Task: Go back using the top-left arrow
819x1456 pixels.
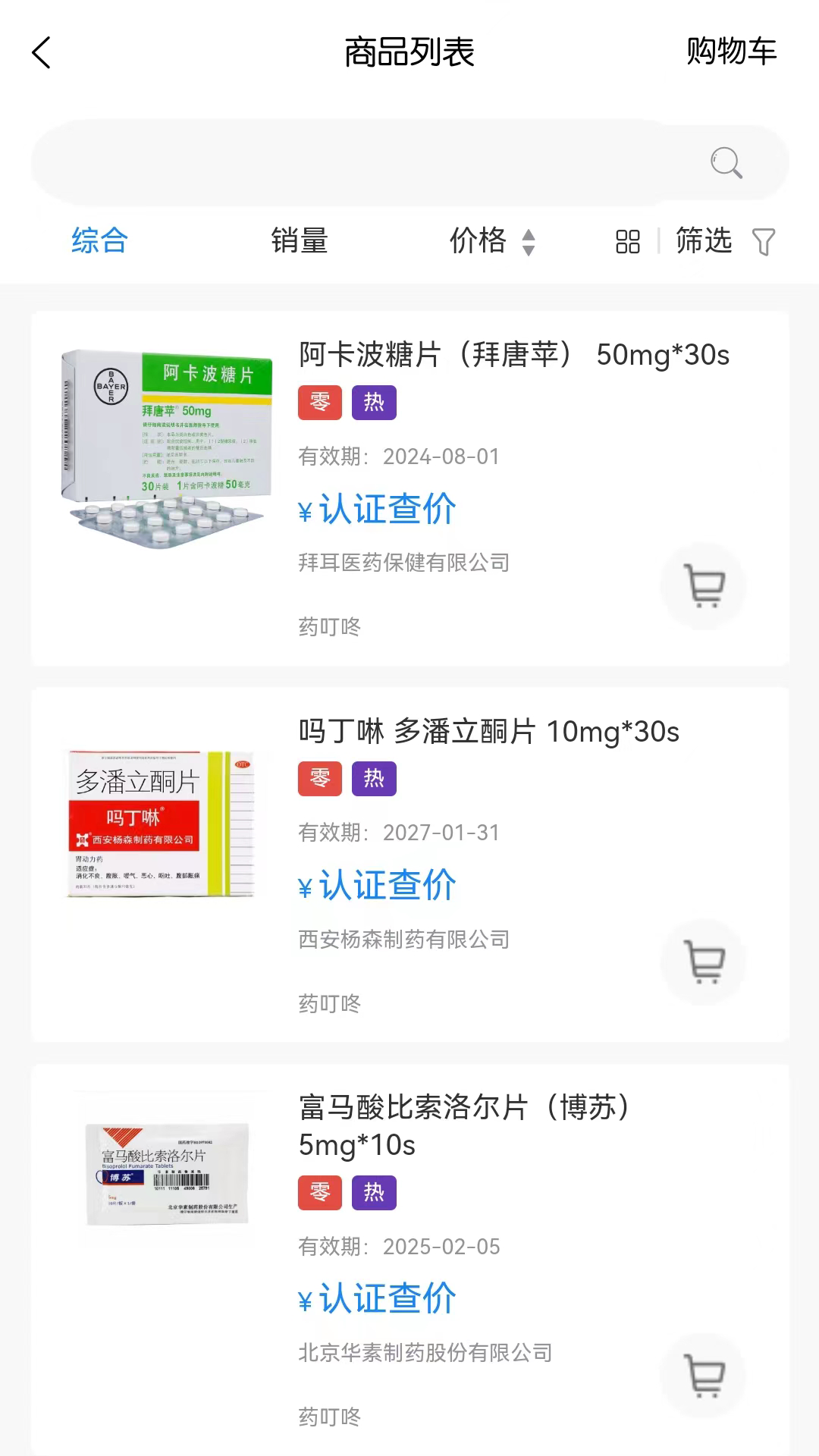Action: tap(42, 53)
